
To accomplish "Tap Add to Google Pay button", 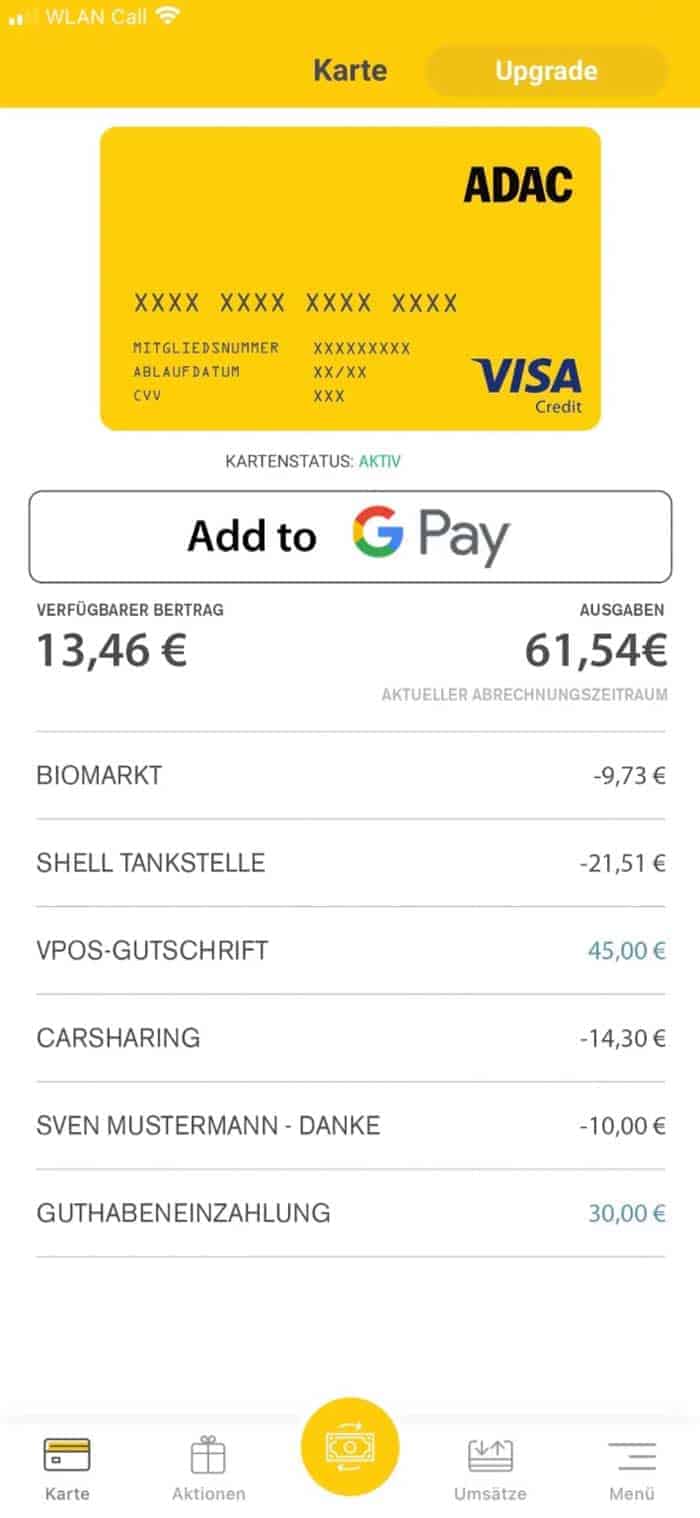I will coord(350,537).
